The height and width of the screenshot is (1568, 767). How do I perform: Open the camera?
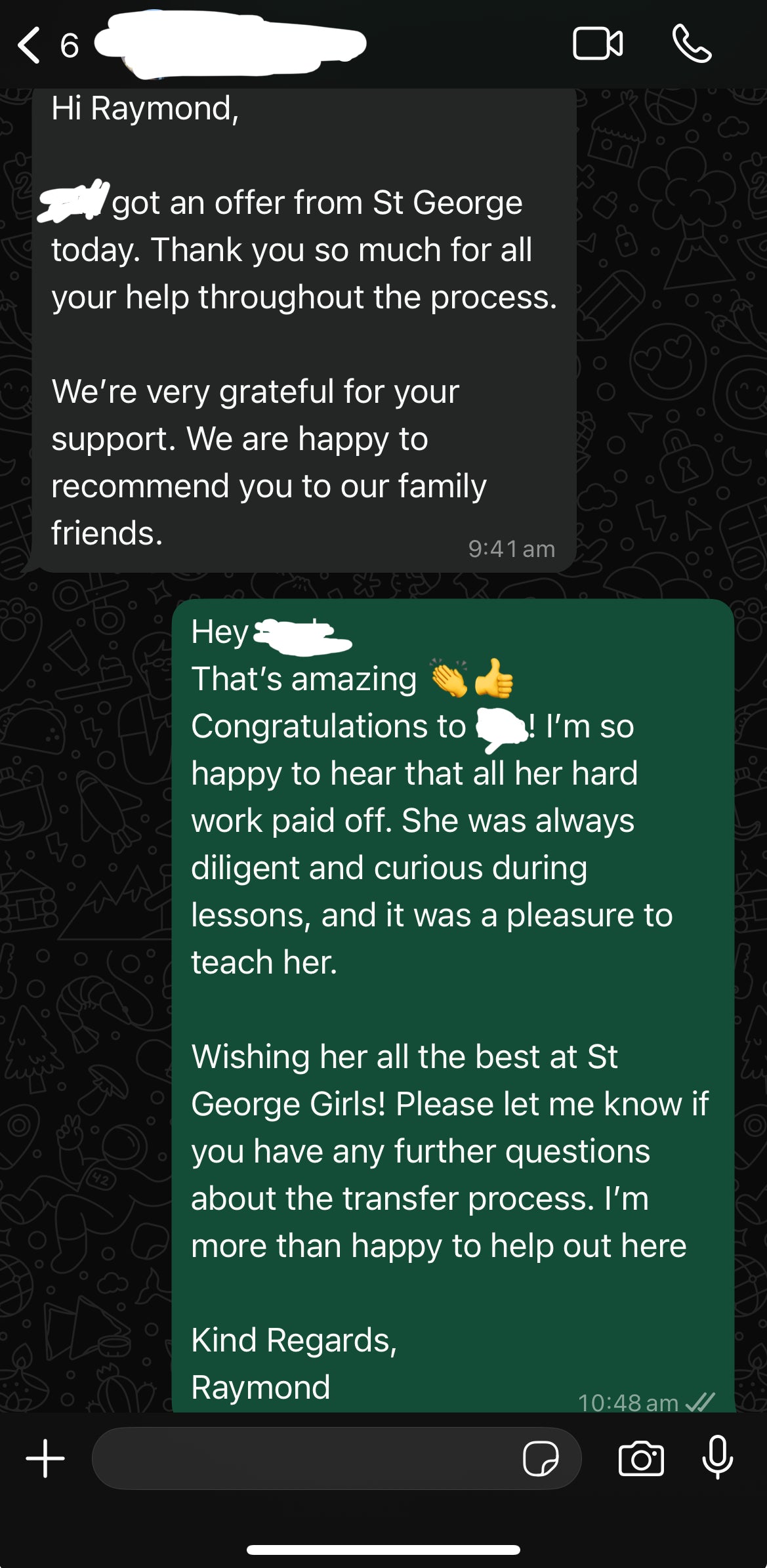[641, 1458]
